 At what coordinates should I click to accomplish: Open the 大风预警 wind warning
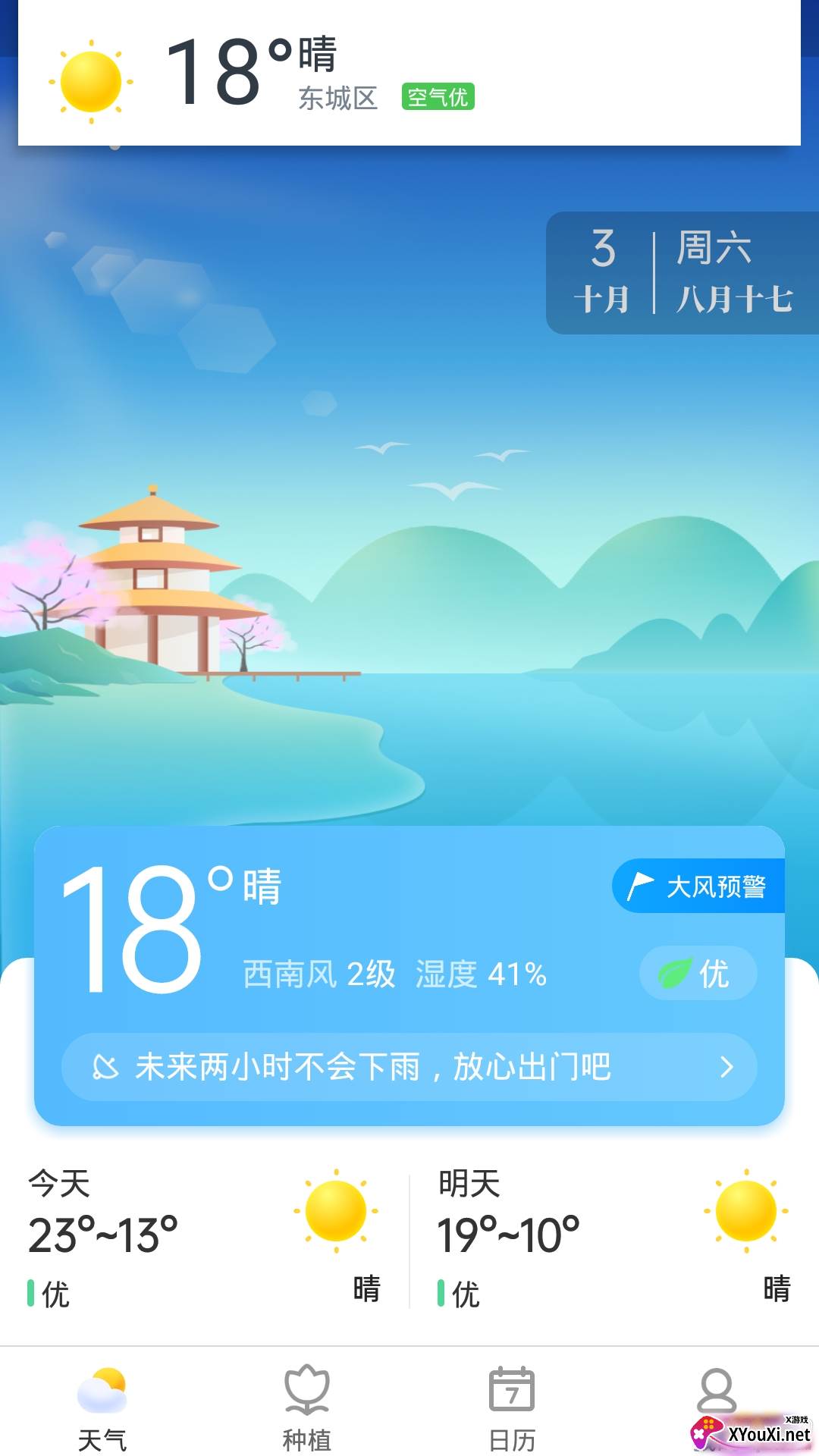[698, 886]
